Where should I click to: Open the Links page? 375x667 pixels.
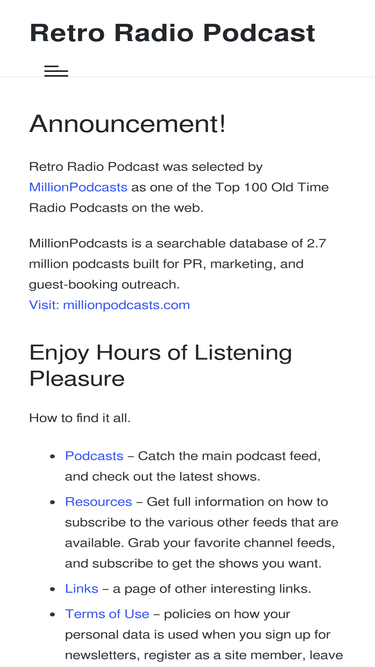point(82,589)
